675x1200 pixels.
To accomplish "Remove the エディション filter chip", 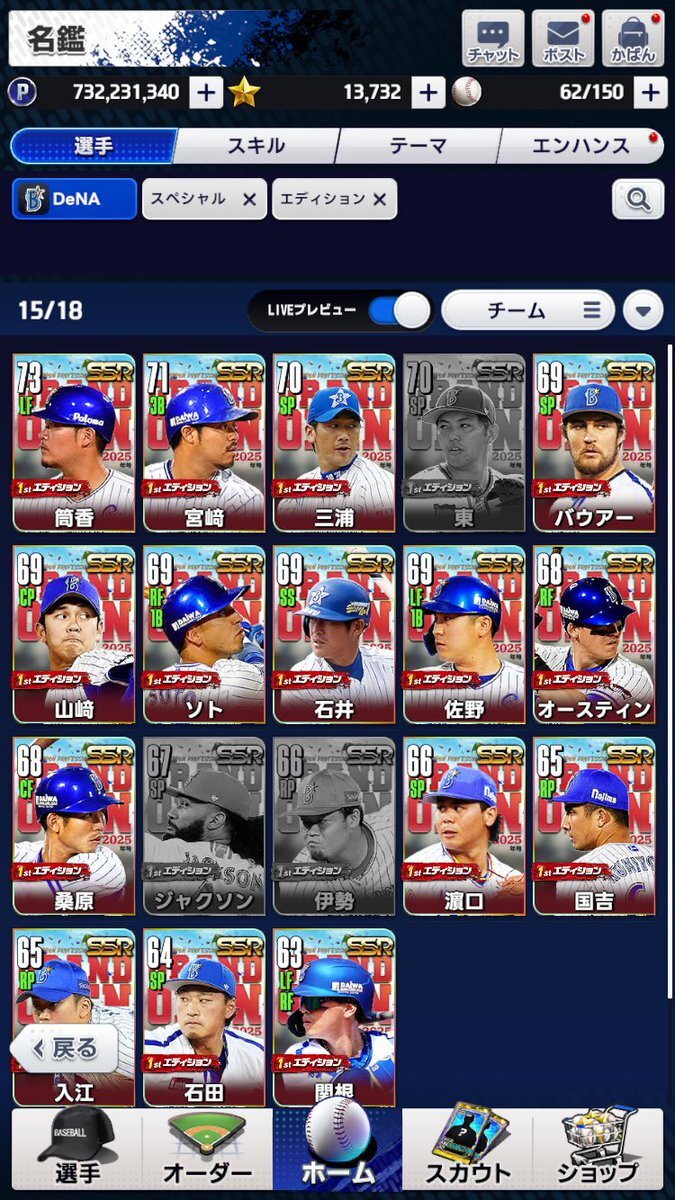I will coord(380,199).
